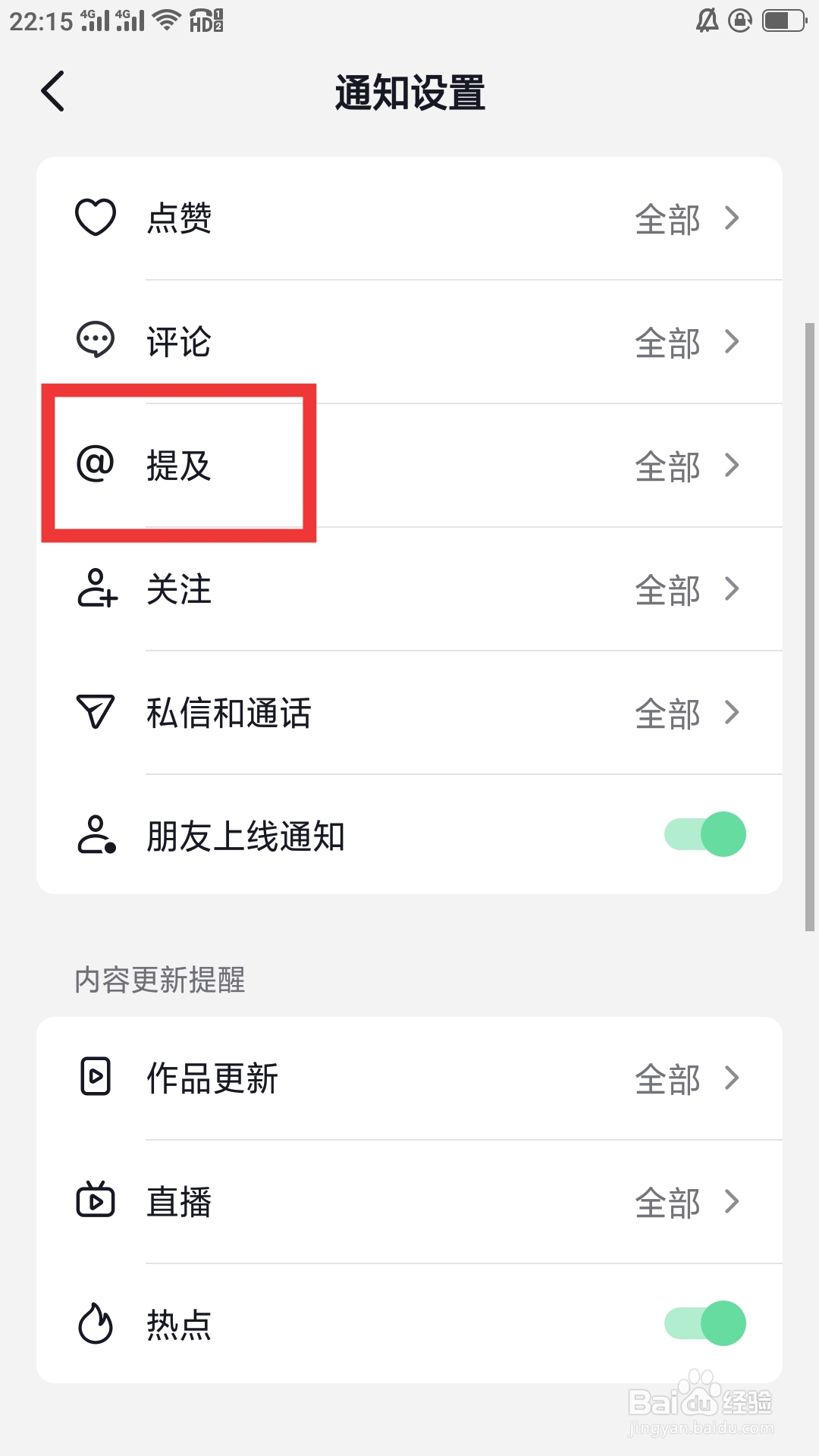819x1456 pixels.
Task: Tap the back arrow to leave 通知设置
Action: click(x=51, y=90)
